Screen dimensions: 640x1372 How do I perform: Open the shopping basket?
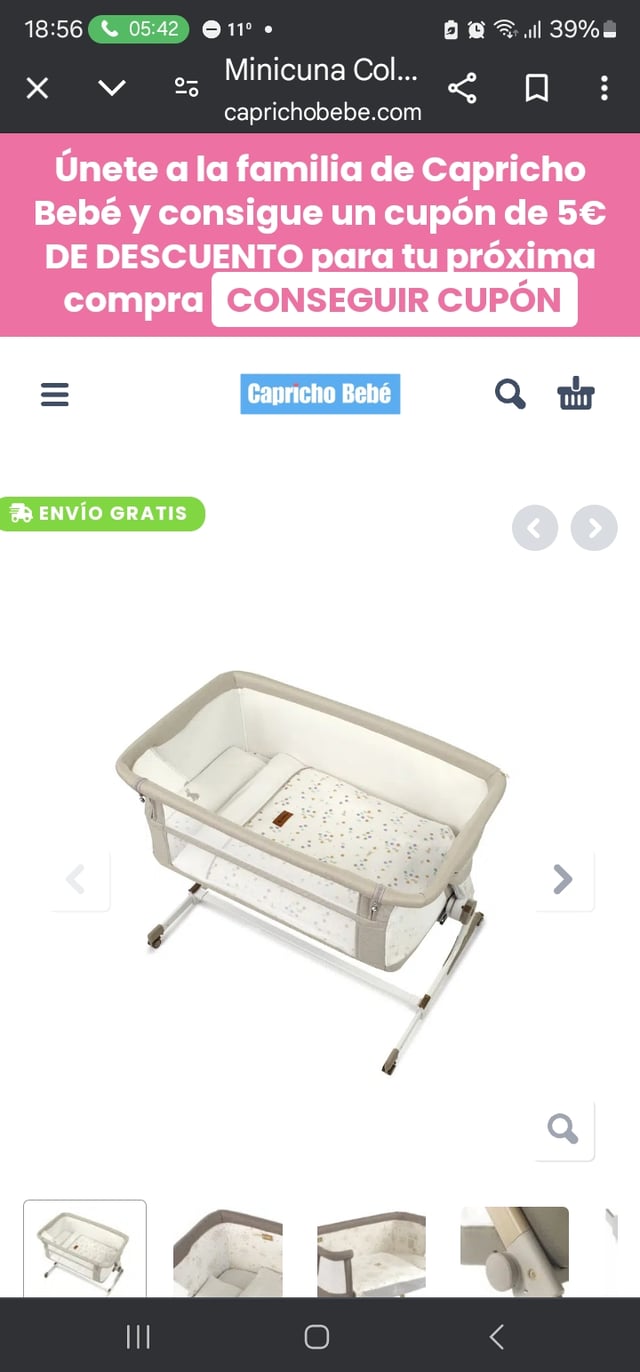[x=576, y=394]
